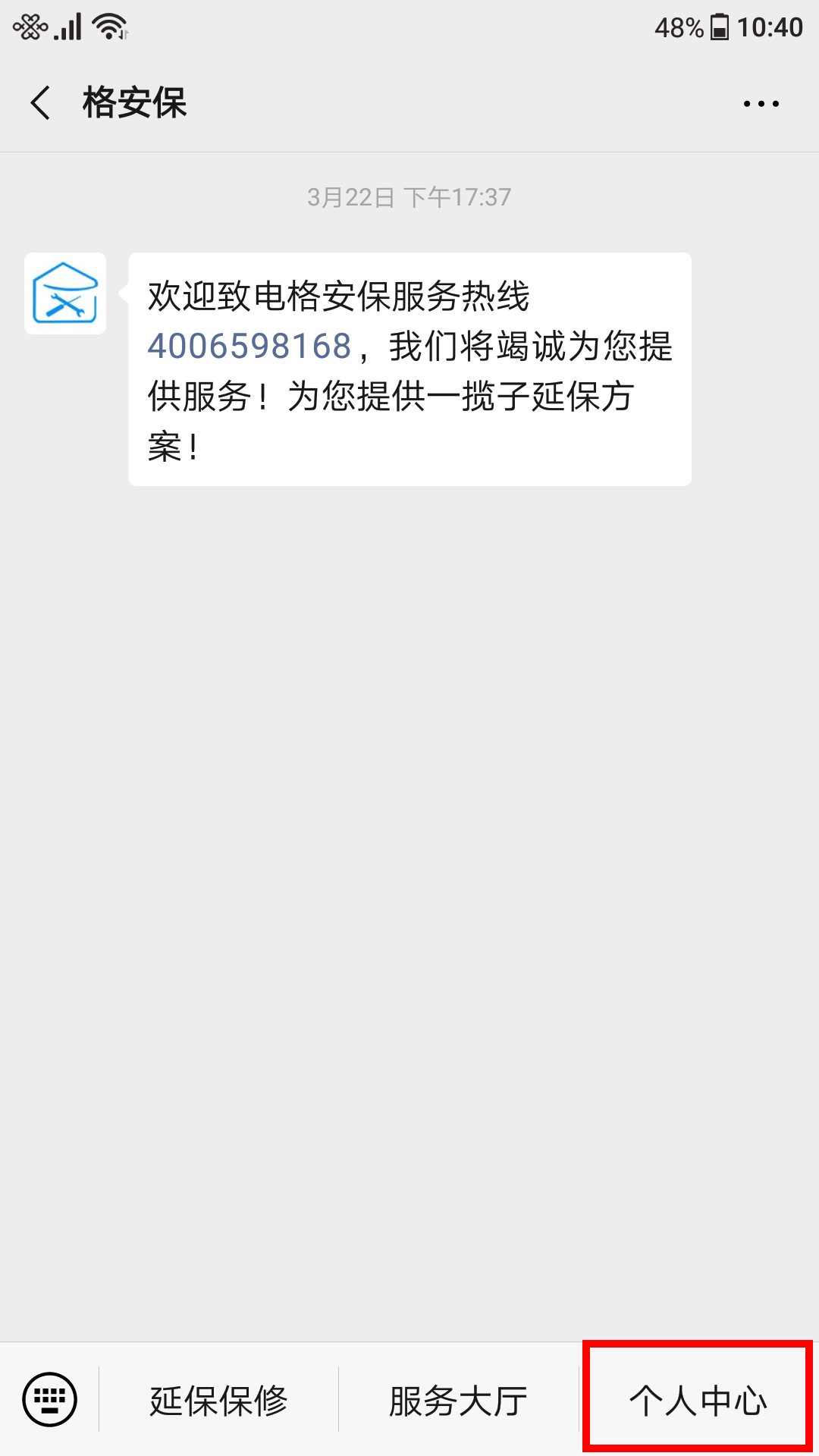Open the 服务大厅 menu
The width and height of the screenshot is (819, 1456).
pyautogui.click(x=458, y=1401)
